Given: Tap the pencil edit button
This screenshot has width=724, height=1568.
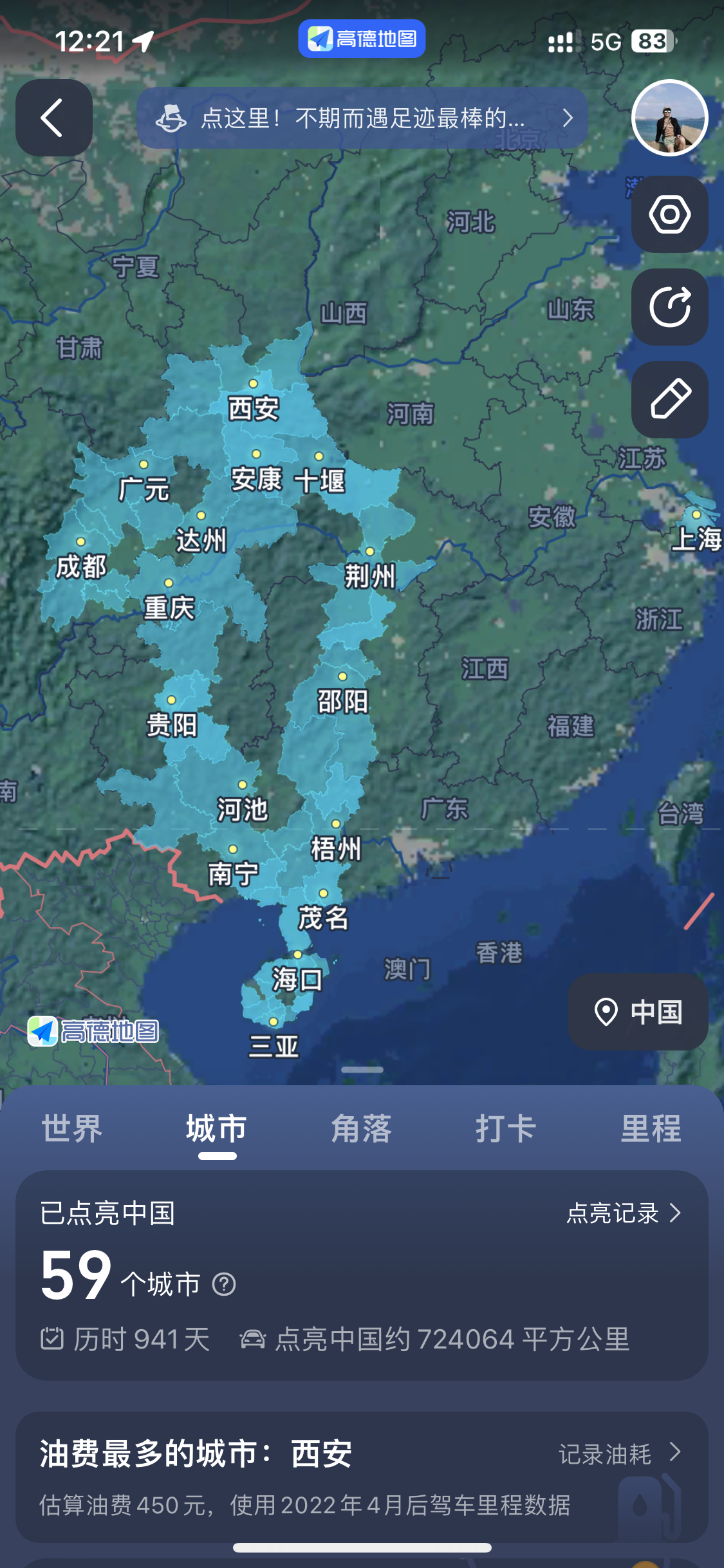Looking at the screenshot, I should [x=669, y=400].
